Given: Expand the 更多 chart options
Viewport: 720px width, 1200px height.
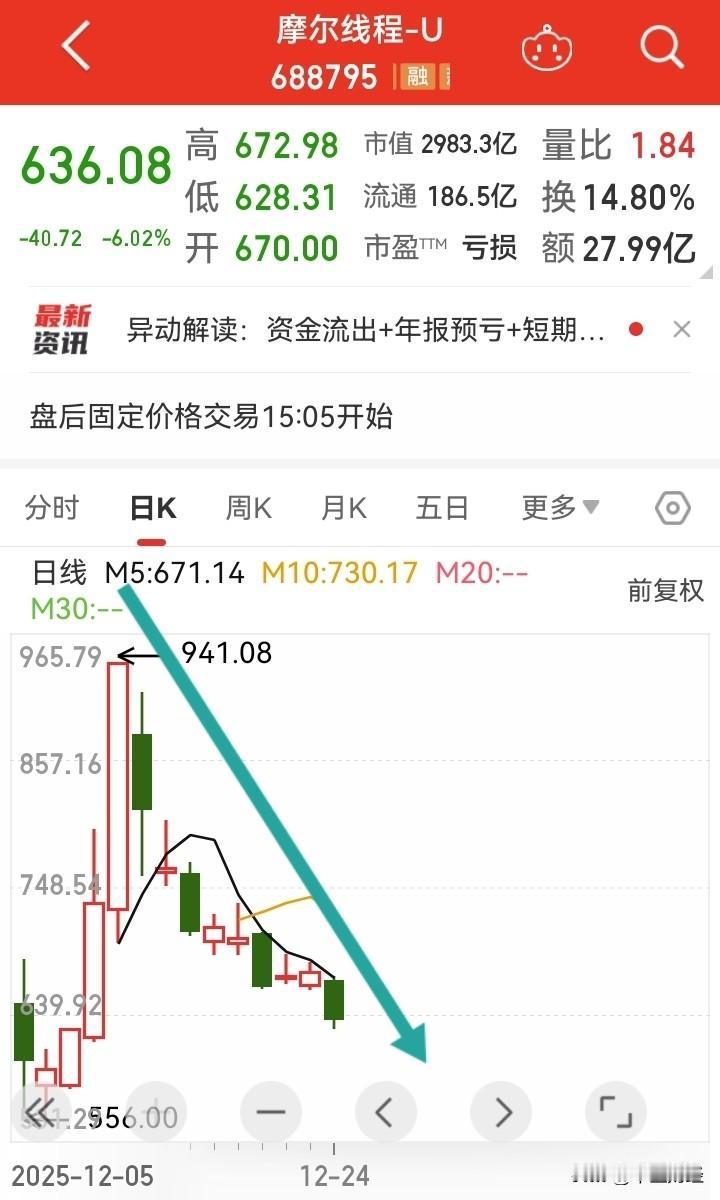Looking at the screenshot, I should [560, 508].
